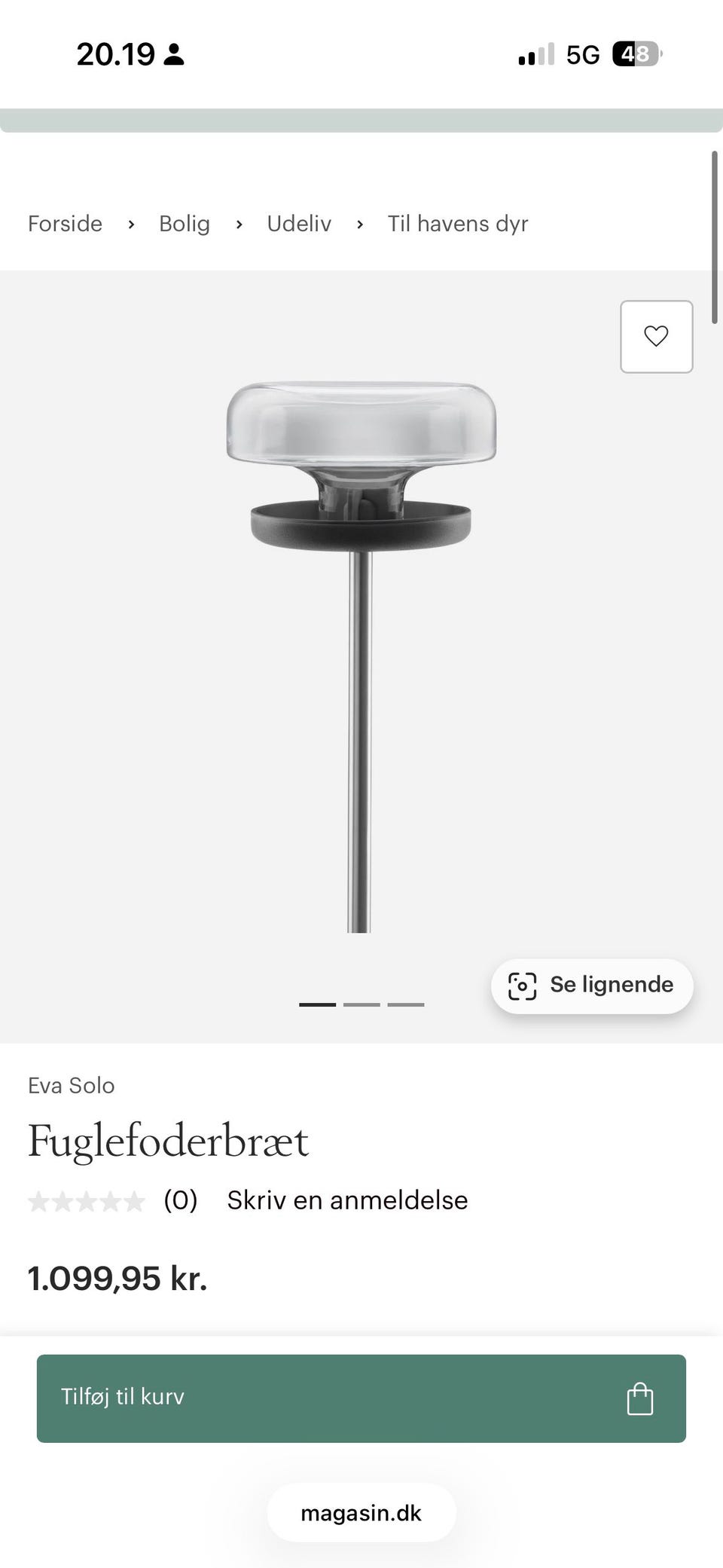The width and height of the screenshot is (723, 1568).
Task: Open Til havens dyr breadcrumb
Action: point(458,224)
